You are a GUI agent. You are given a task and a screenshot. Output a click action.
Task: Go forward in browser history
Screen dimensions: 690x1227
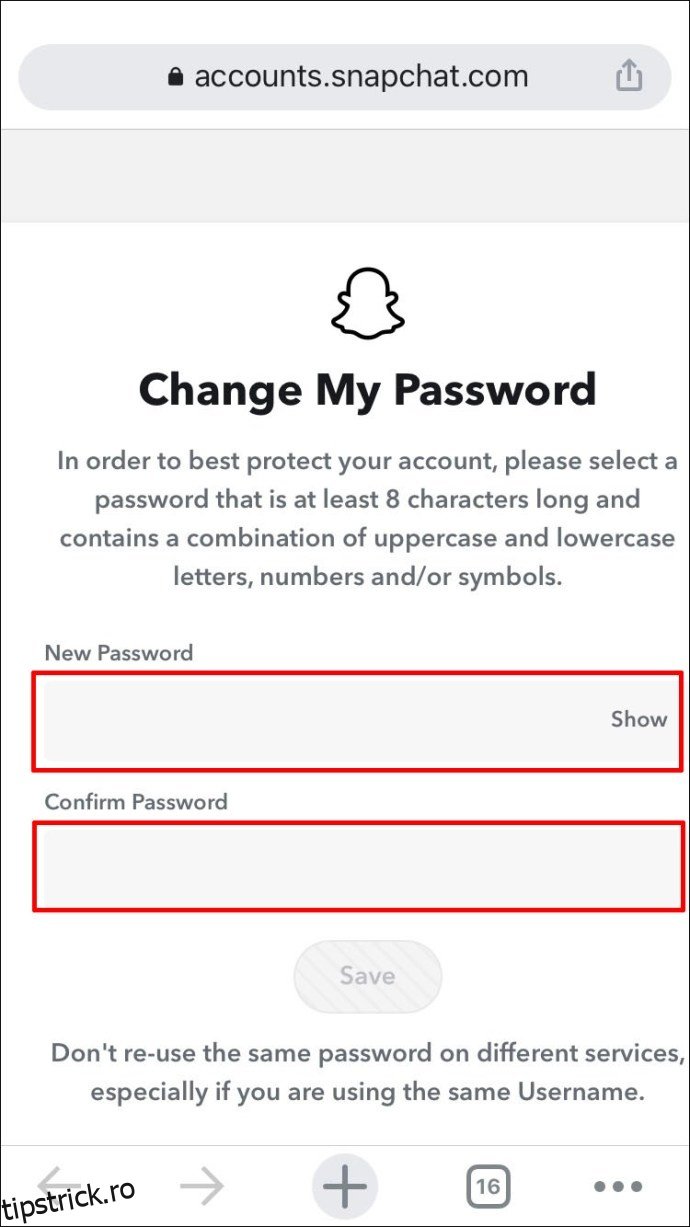[203, 1187]
